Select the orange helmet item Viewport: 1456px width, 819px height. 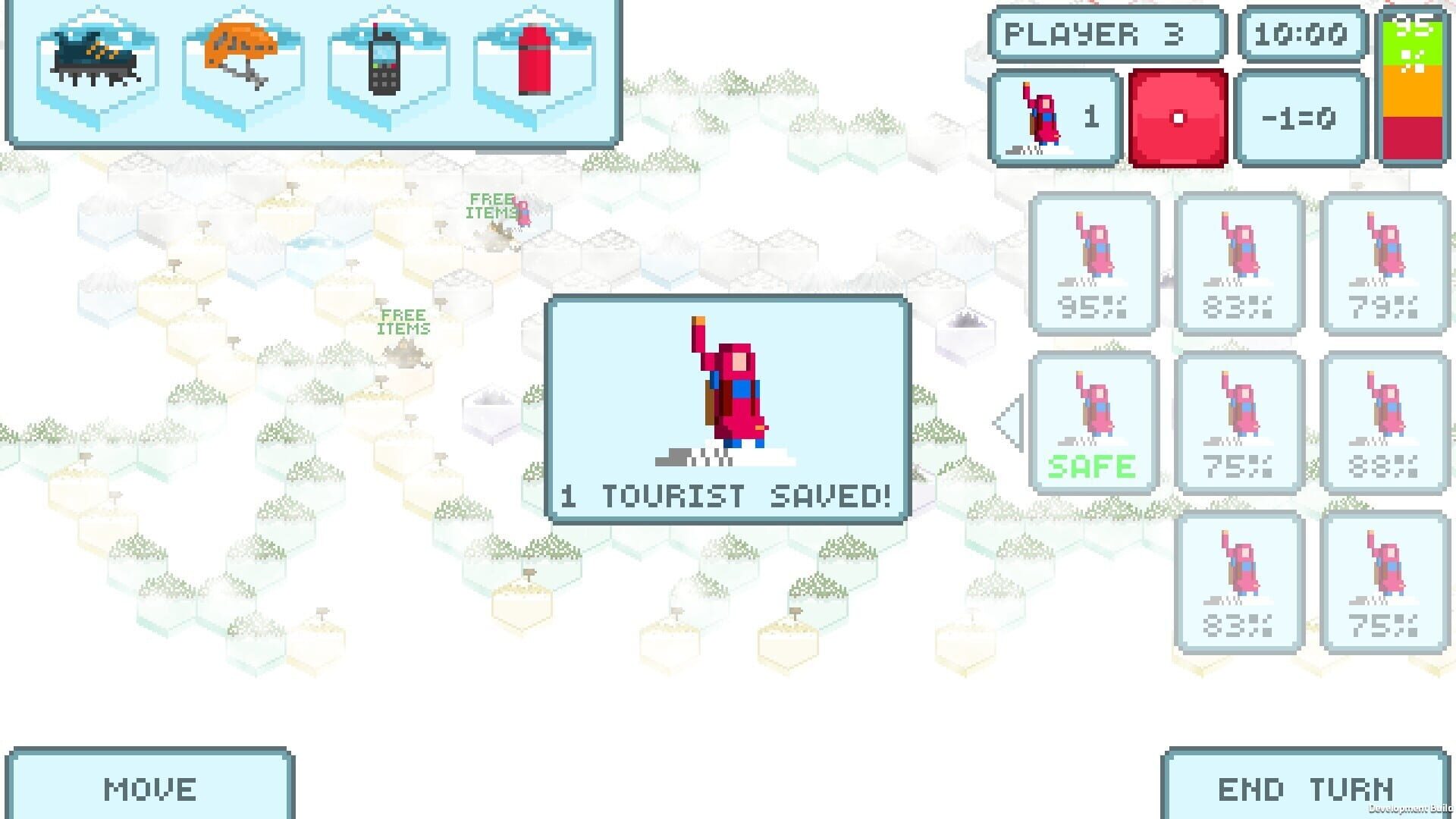(x=243, y=67)
